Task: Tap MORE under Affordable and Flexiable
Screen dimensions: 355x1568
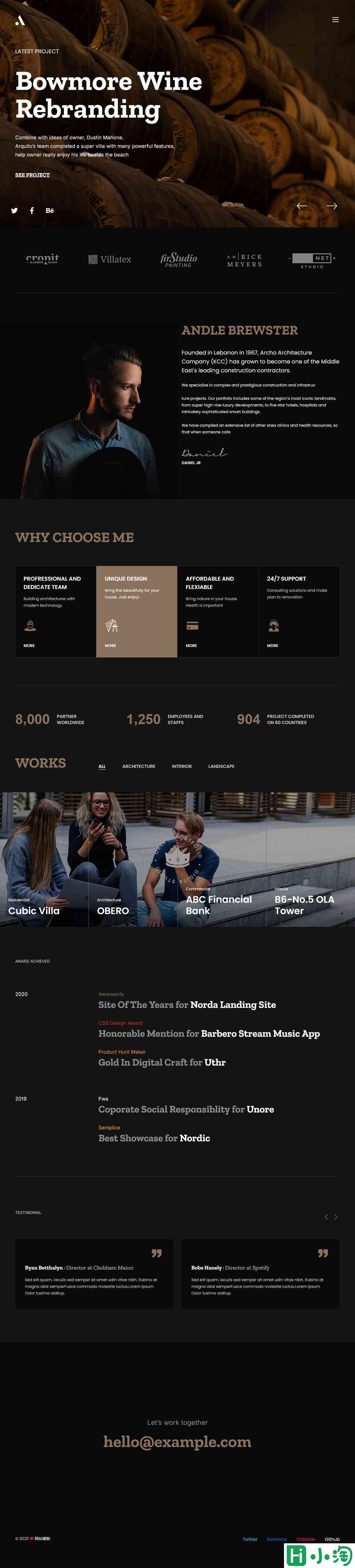Action: click(191, 645)
